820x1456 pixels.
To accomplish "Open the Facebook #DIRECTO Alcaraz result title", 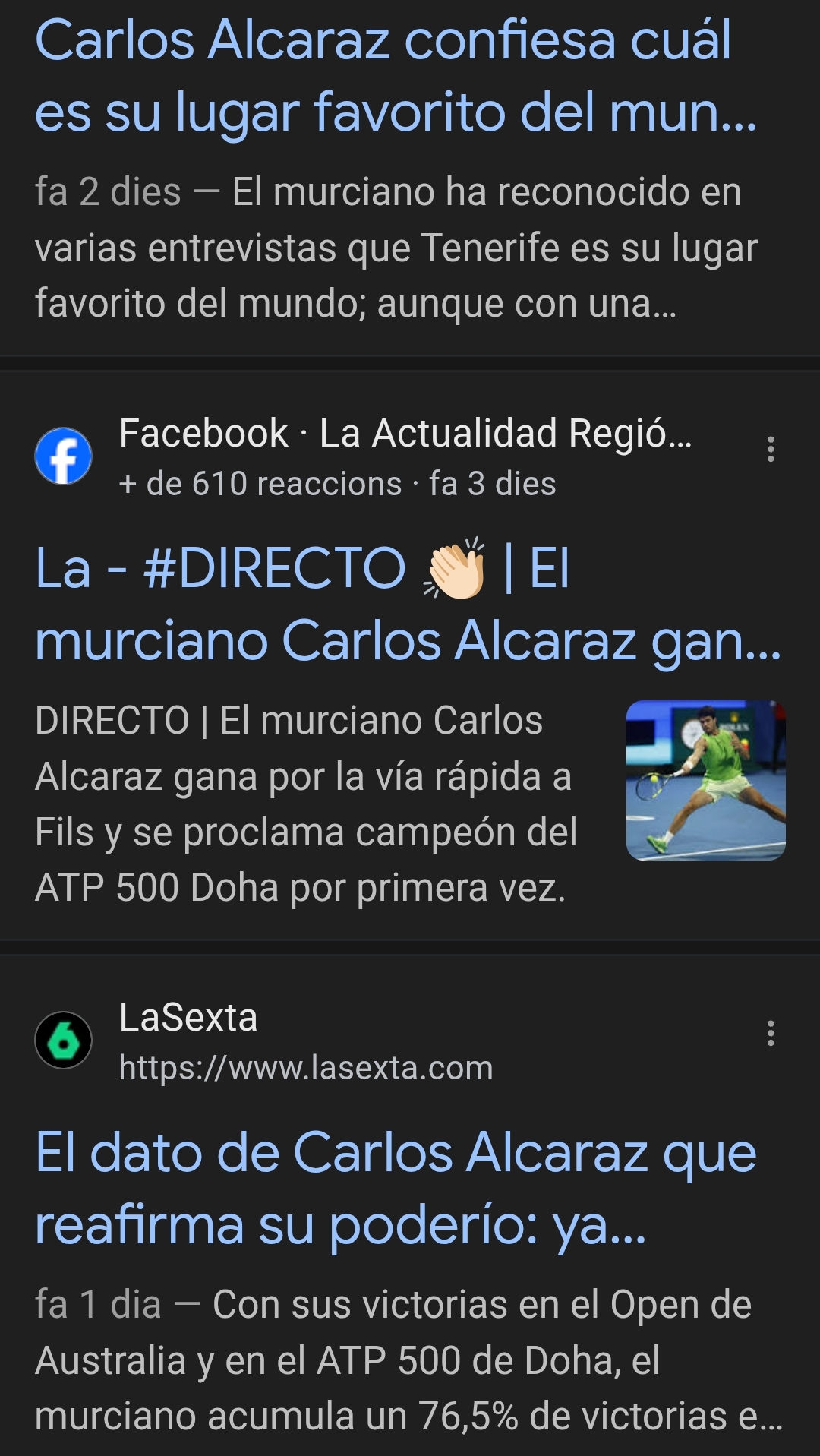I will pos(407,604).
